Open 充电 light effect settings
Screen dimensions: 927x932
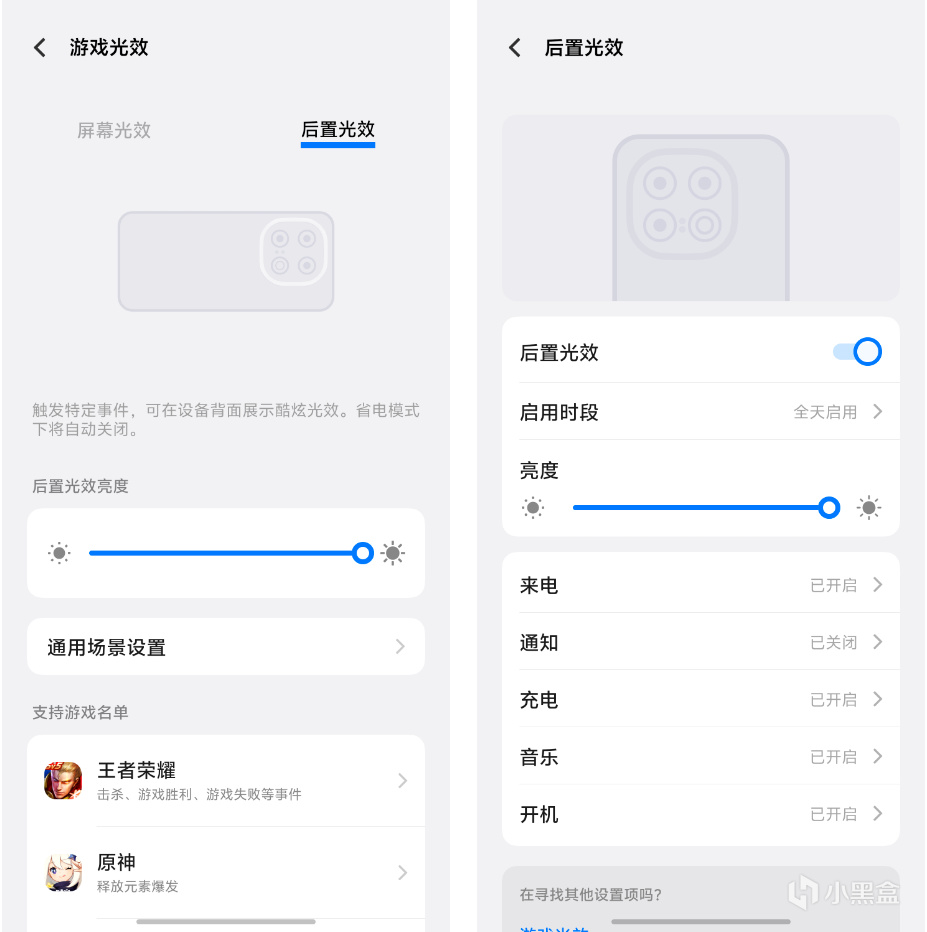click(700, 700)
